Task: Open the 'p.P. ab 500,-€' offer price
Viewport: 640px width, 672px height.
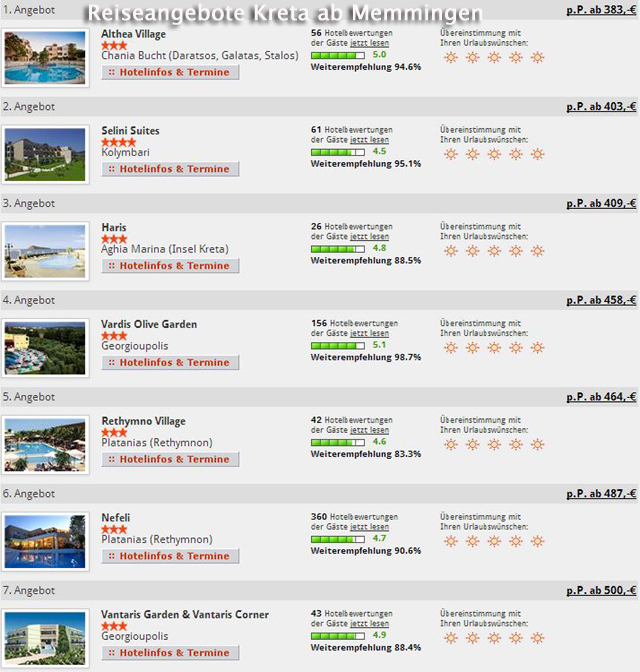Action: (x=600, y=591)
